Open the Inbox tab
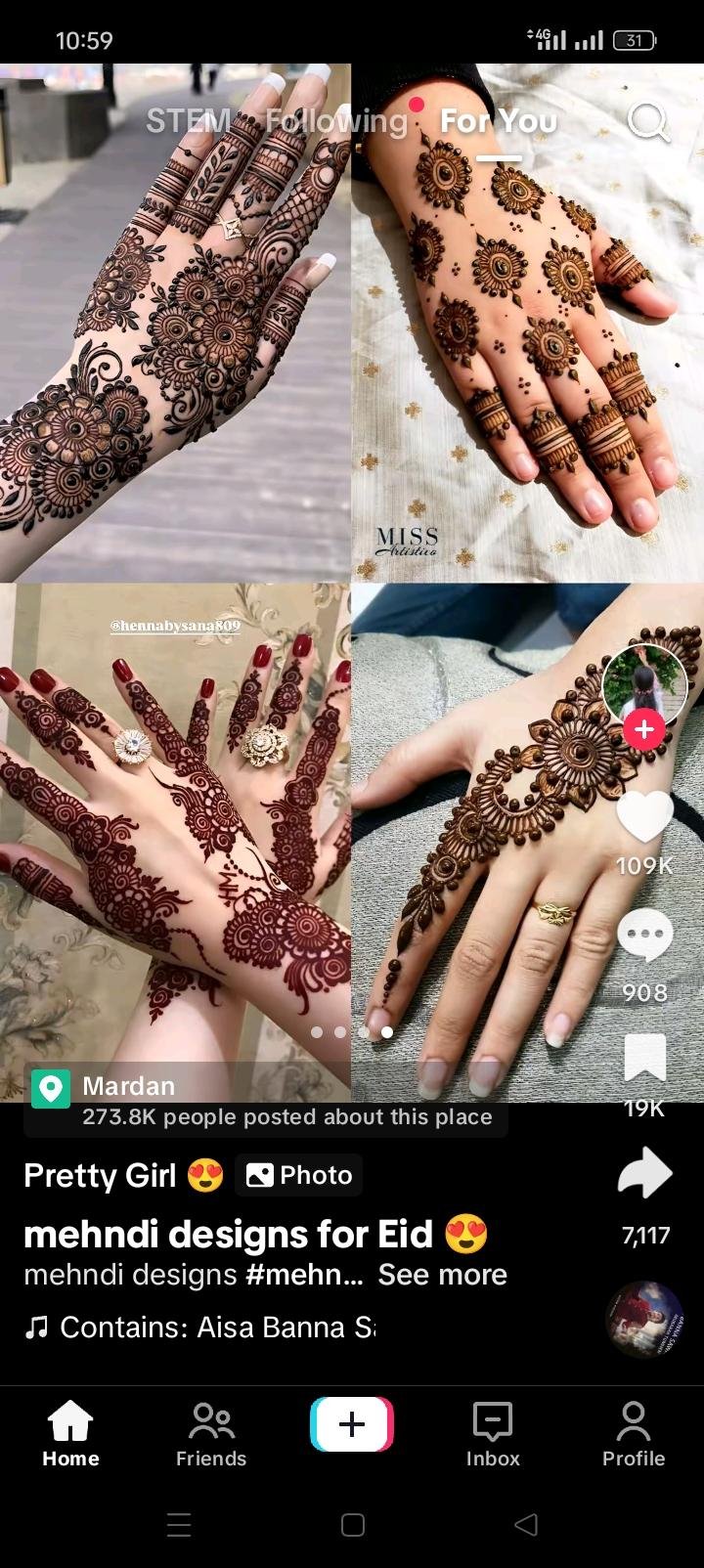Viewport: 704px width, 1568px height. pyautogui.click(x=493, y=1433)
